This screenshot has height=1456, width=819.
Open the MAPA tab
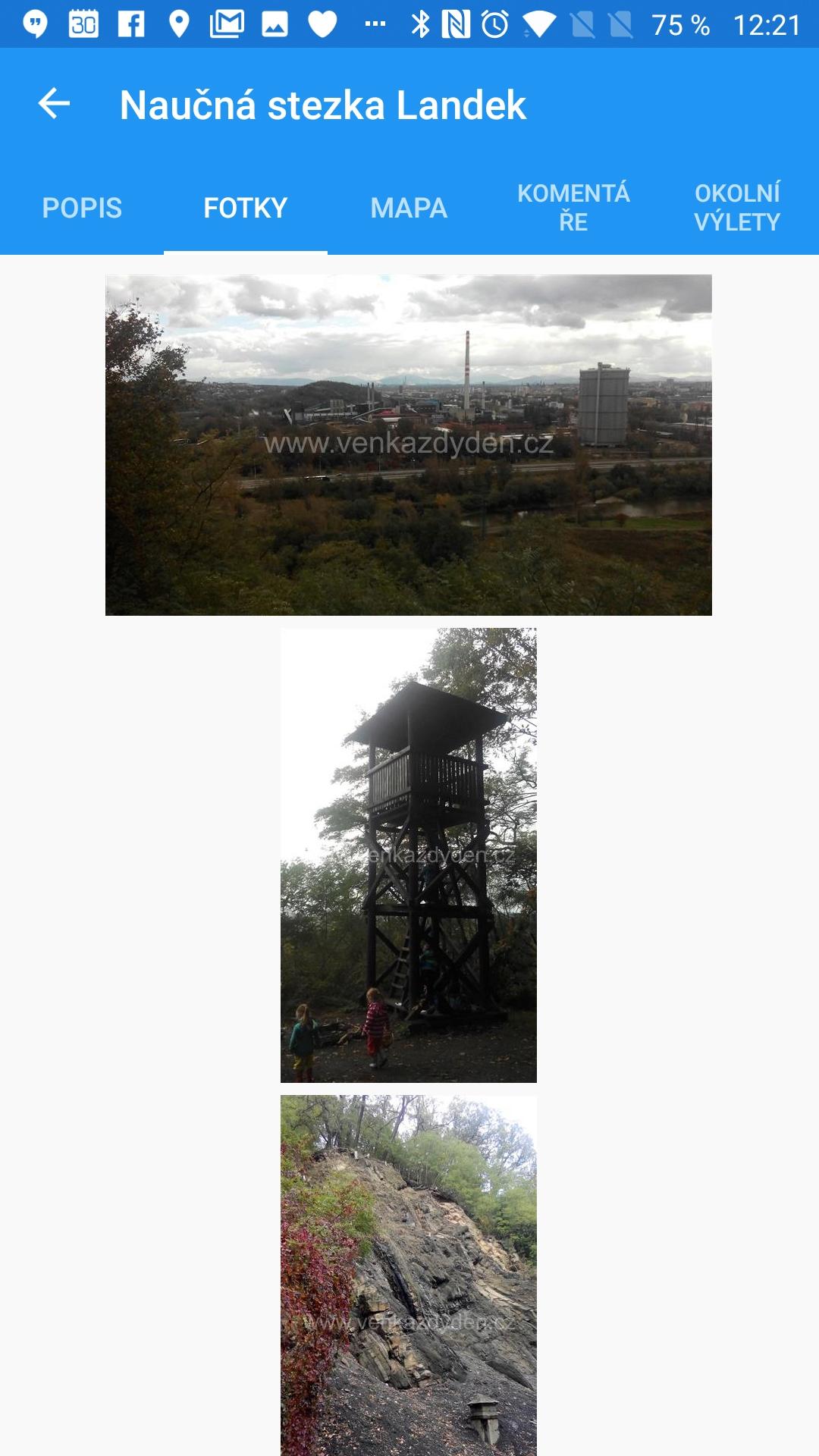click(409, 208)
